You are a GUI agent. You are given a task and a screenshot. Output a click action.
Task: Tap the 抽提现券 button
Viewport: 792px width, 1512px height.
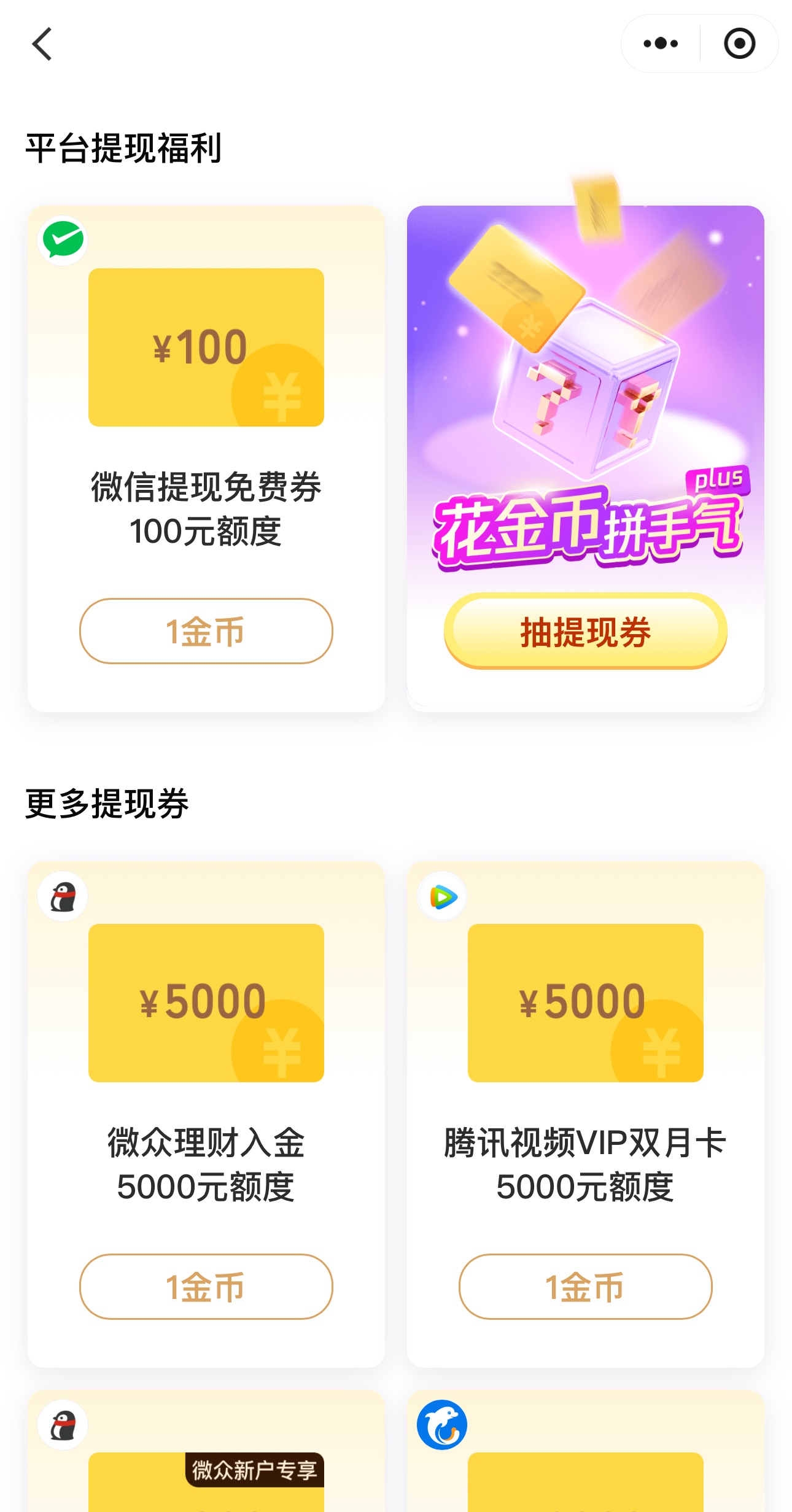pyautogui.click(x=585, y=631)
